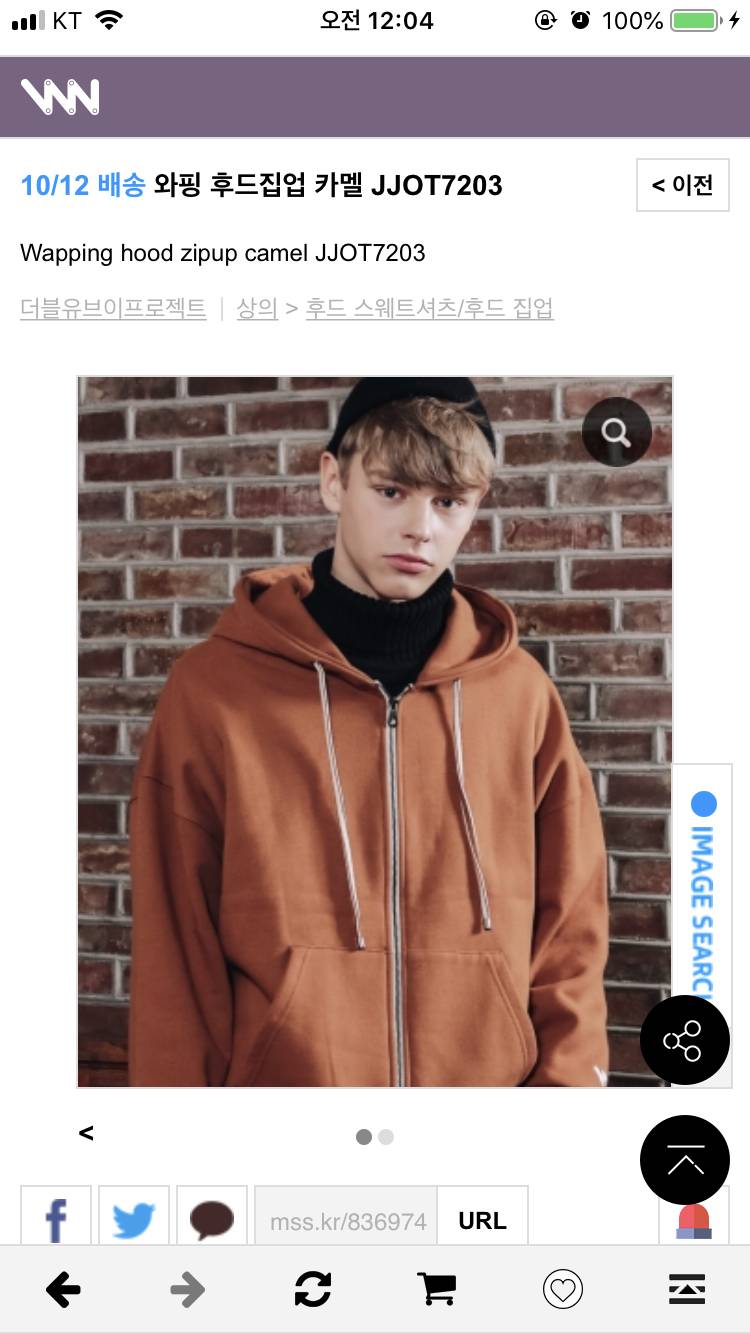The image size is (750, 1334).
Task: Open 후드 스웨트셔츠/후드 집업 category link
Action: (429, 308)
